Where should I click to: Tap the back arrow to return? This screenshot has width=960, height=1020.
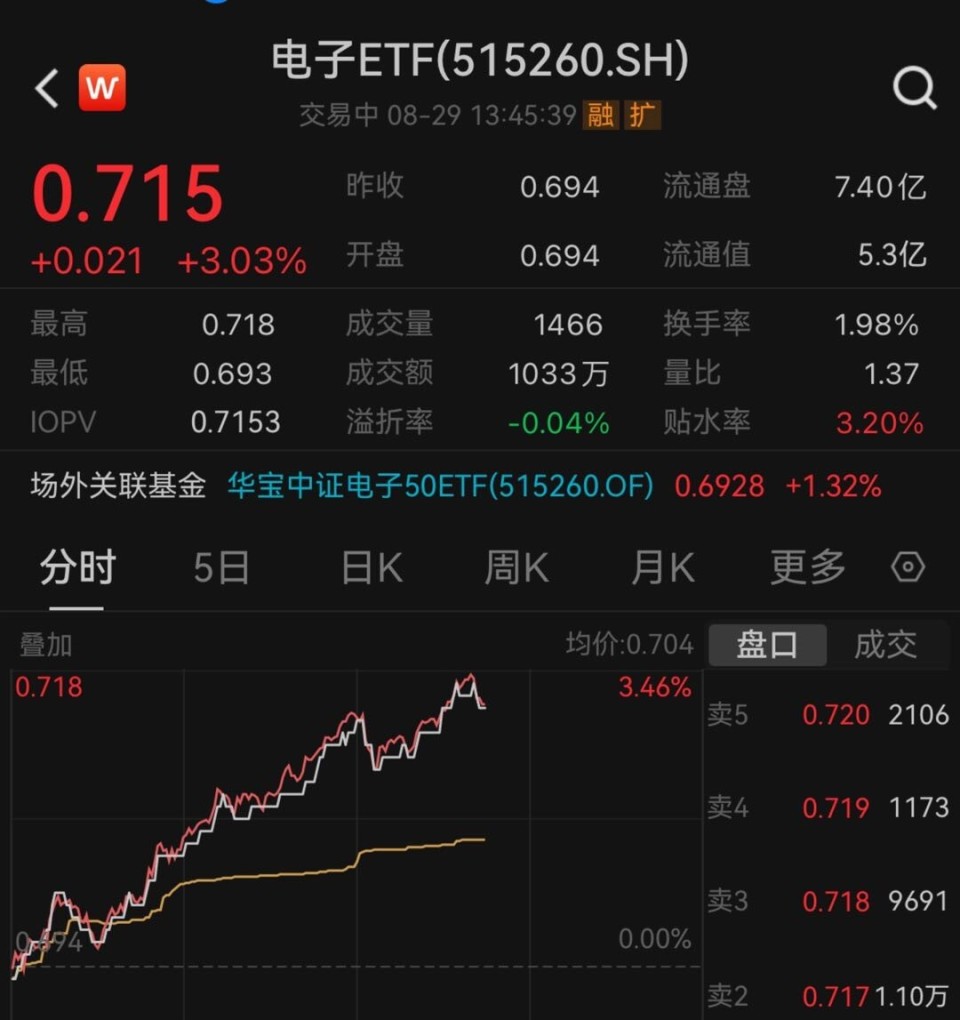point(44,88)
